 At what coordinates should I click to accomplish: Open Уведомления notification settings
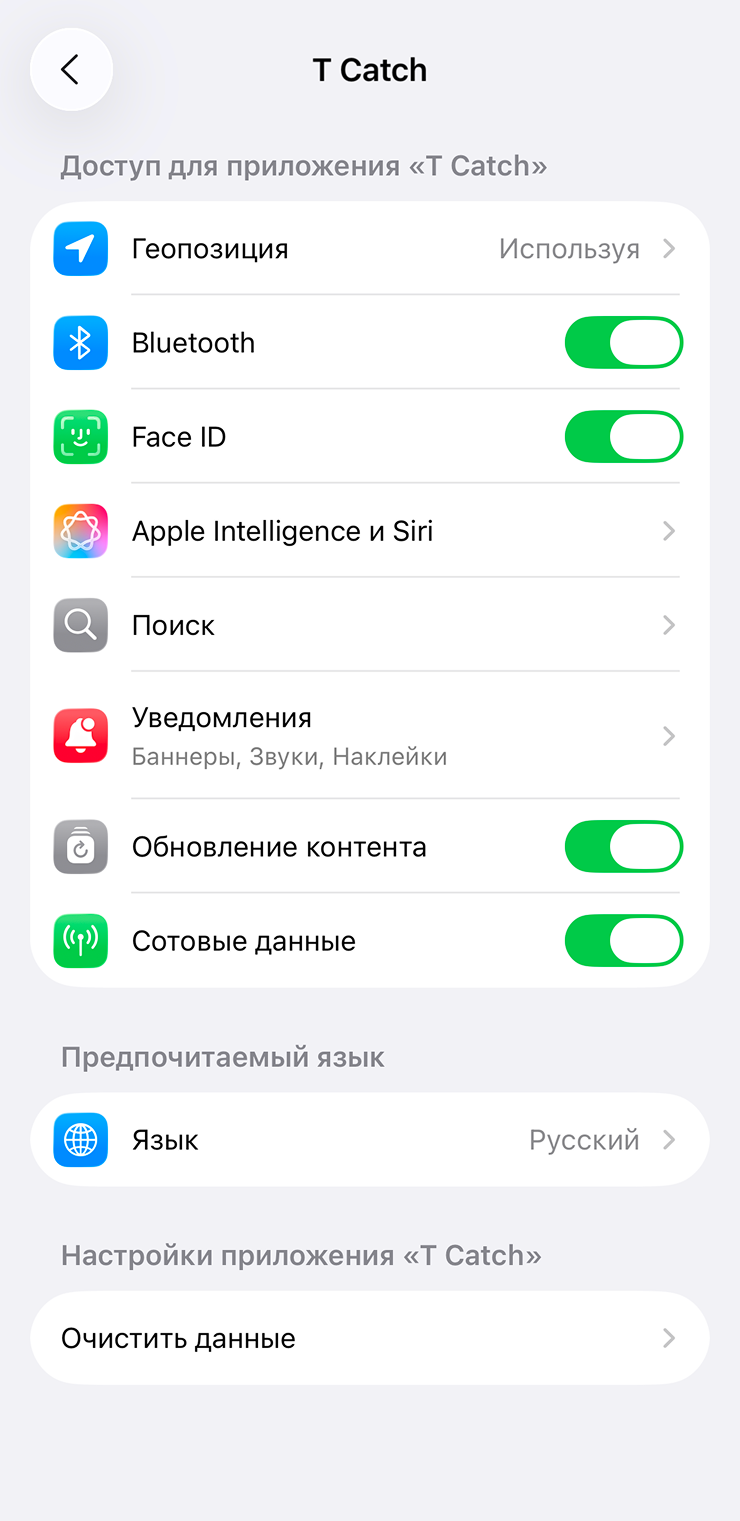coord(370,736)
